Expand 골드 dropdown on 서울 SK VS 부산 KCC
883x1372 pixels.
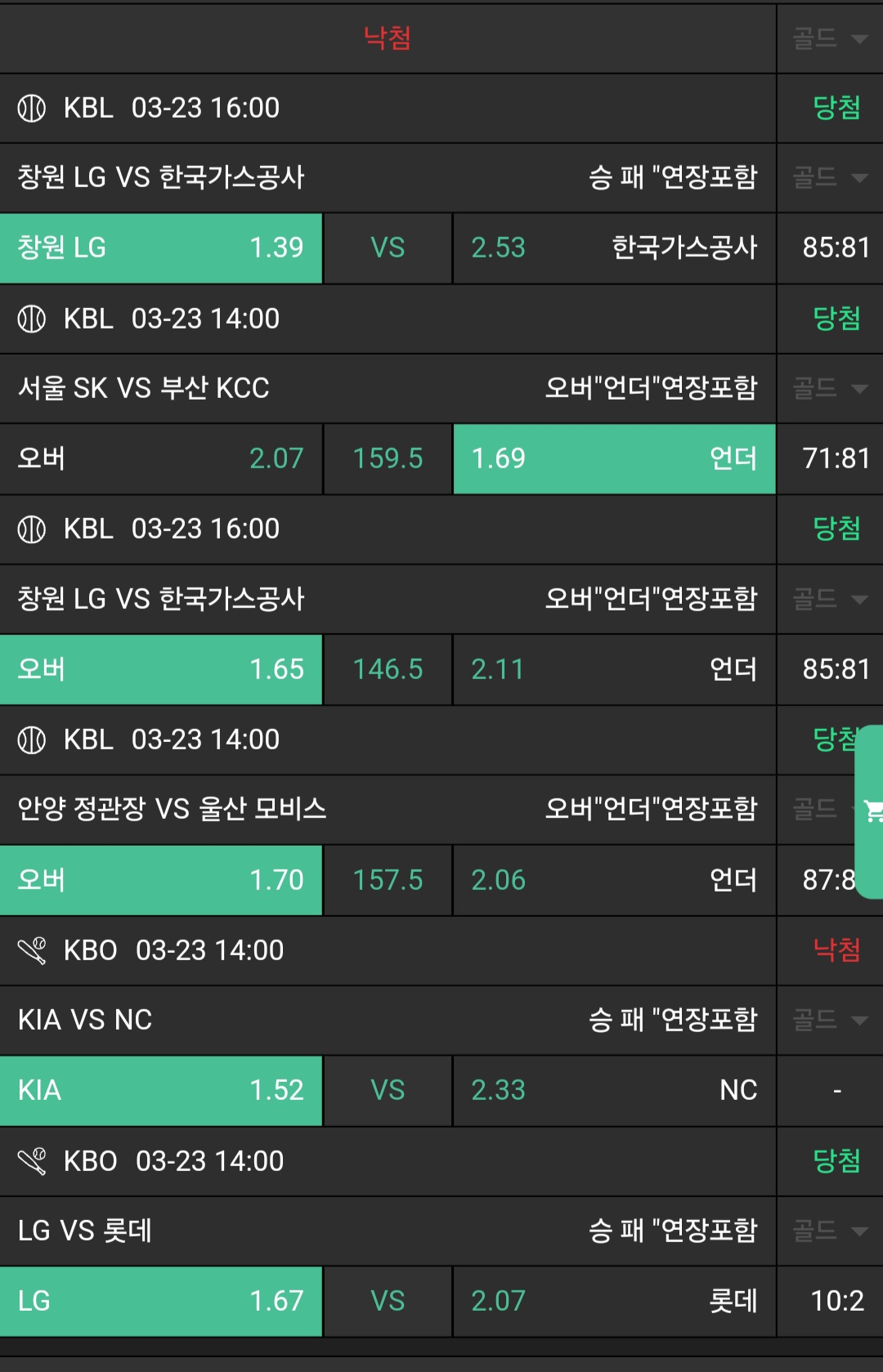coord(829,388)
